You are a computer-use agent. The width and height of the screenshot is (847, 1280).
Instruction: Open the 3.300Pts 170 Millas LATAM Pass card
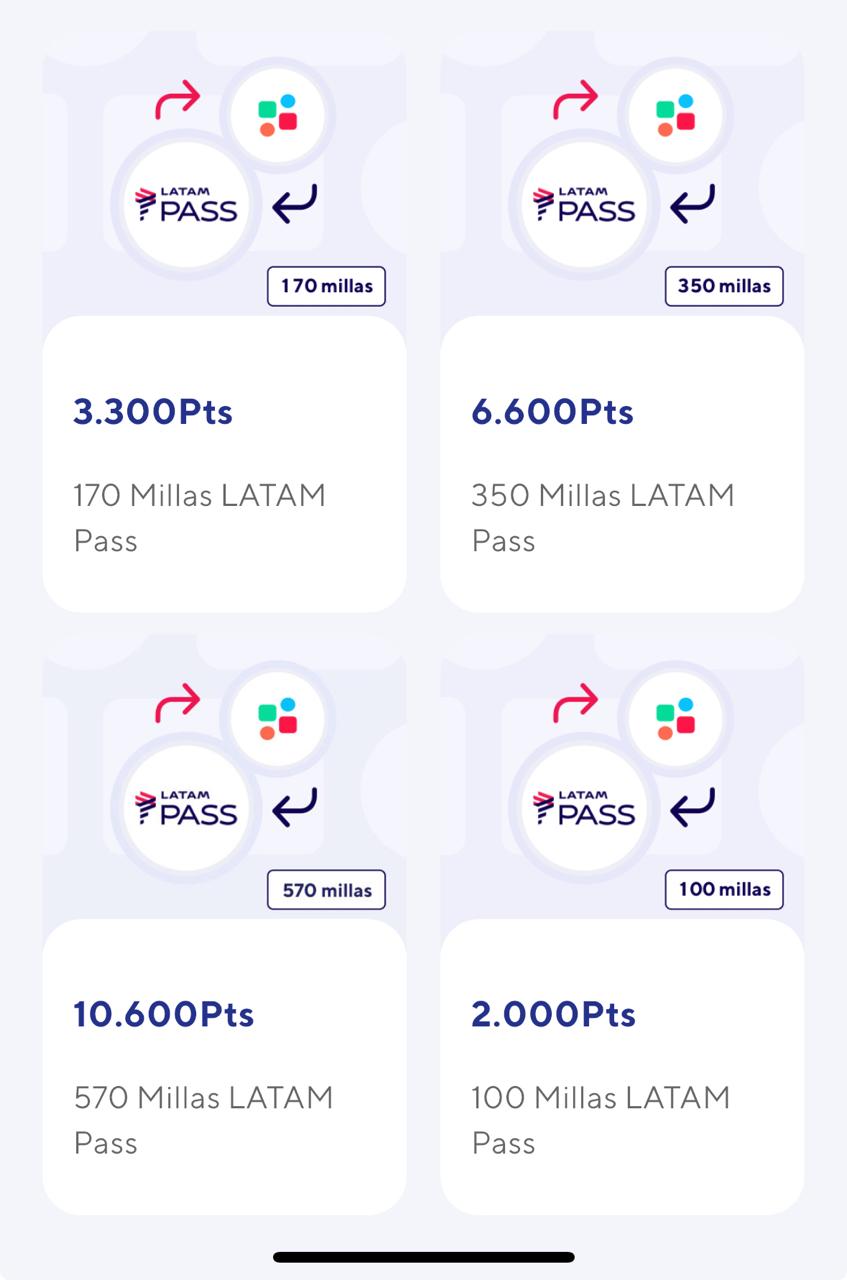click(224, 463)
